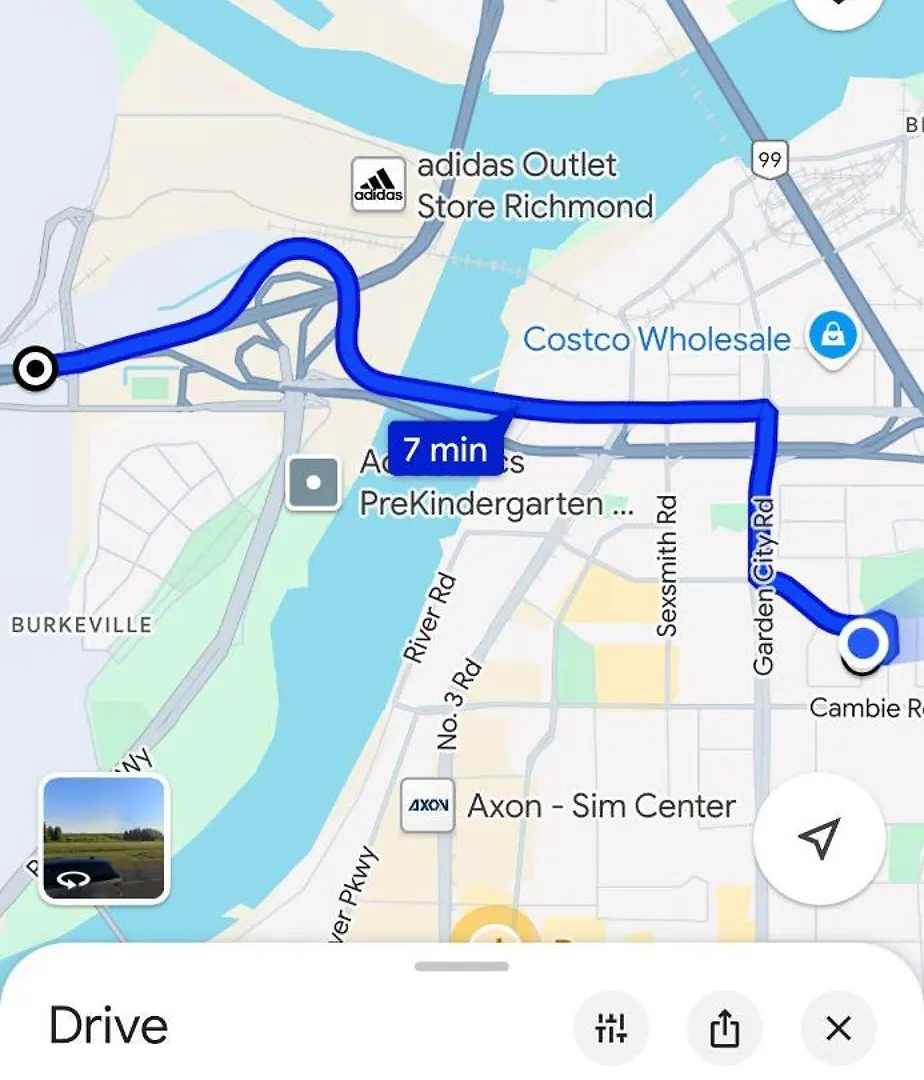Select the 7 min route label
The width and height of the screenshot is (924, 1080).
coord(444,450)
